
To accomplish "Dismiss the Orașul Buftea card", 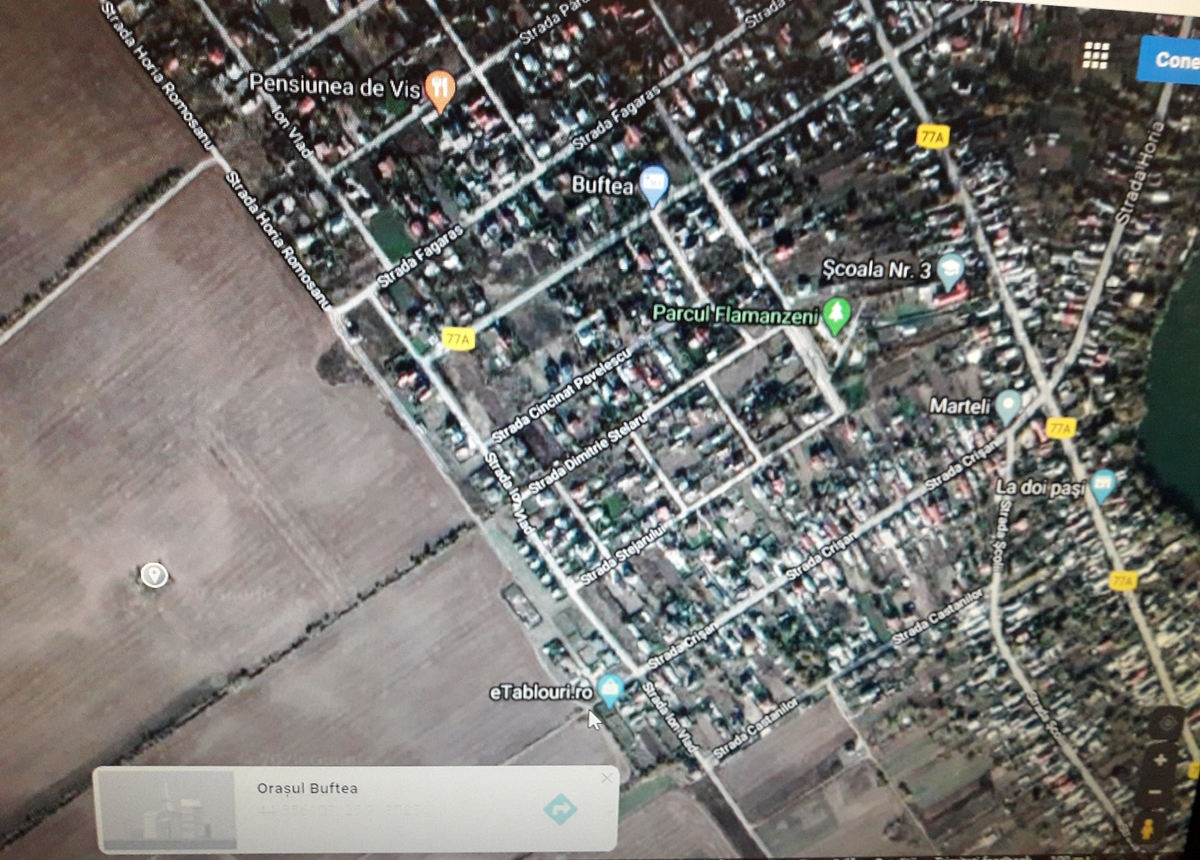I will (606, 778).
